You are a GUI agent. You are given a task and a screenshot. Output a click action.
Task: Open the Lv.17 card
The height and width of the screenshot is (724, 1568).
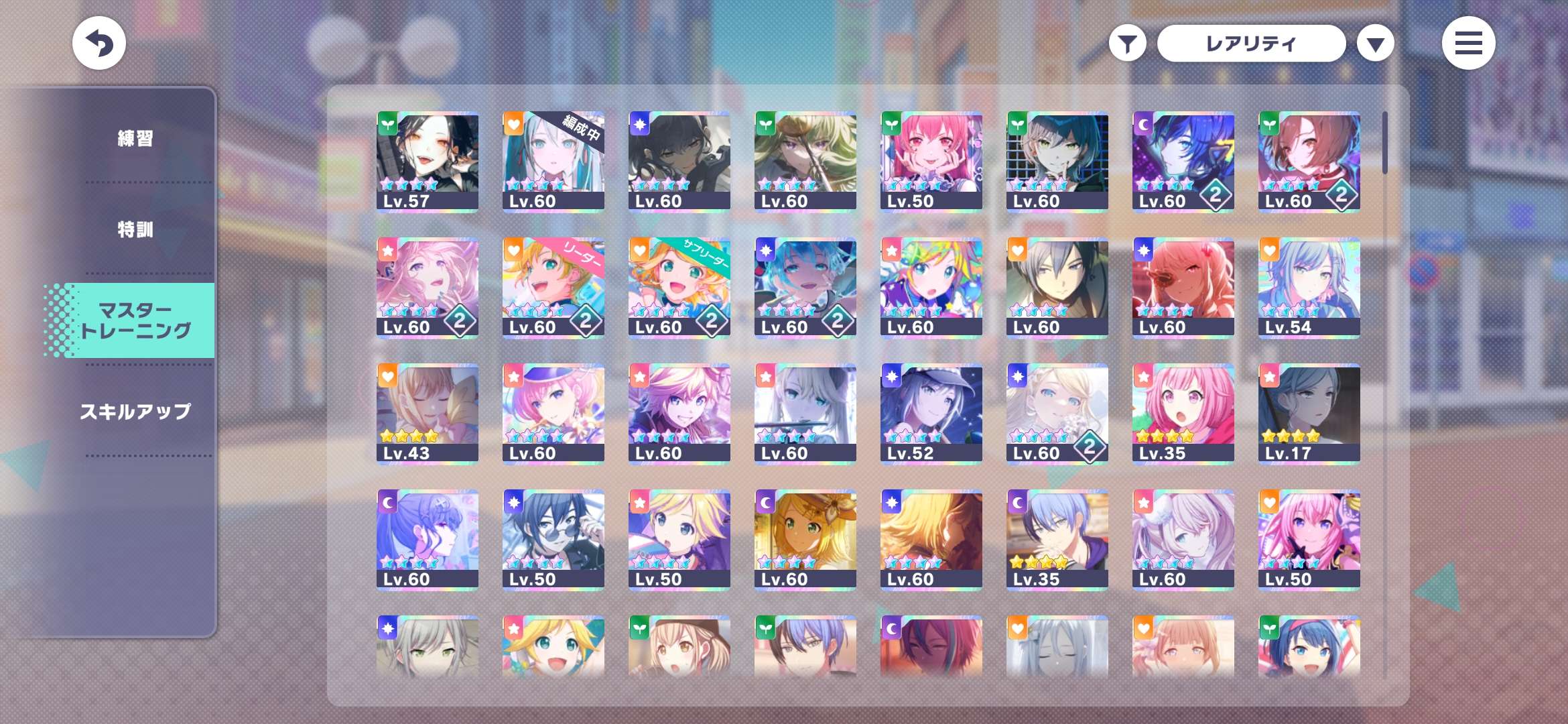pos(1309,414)
